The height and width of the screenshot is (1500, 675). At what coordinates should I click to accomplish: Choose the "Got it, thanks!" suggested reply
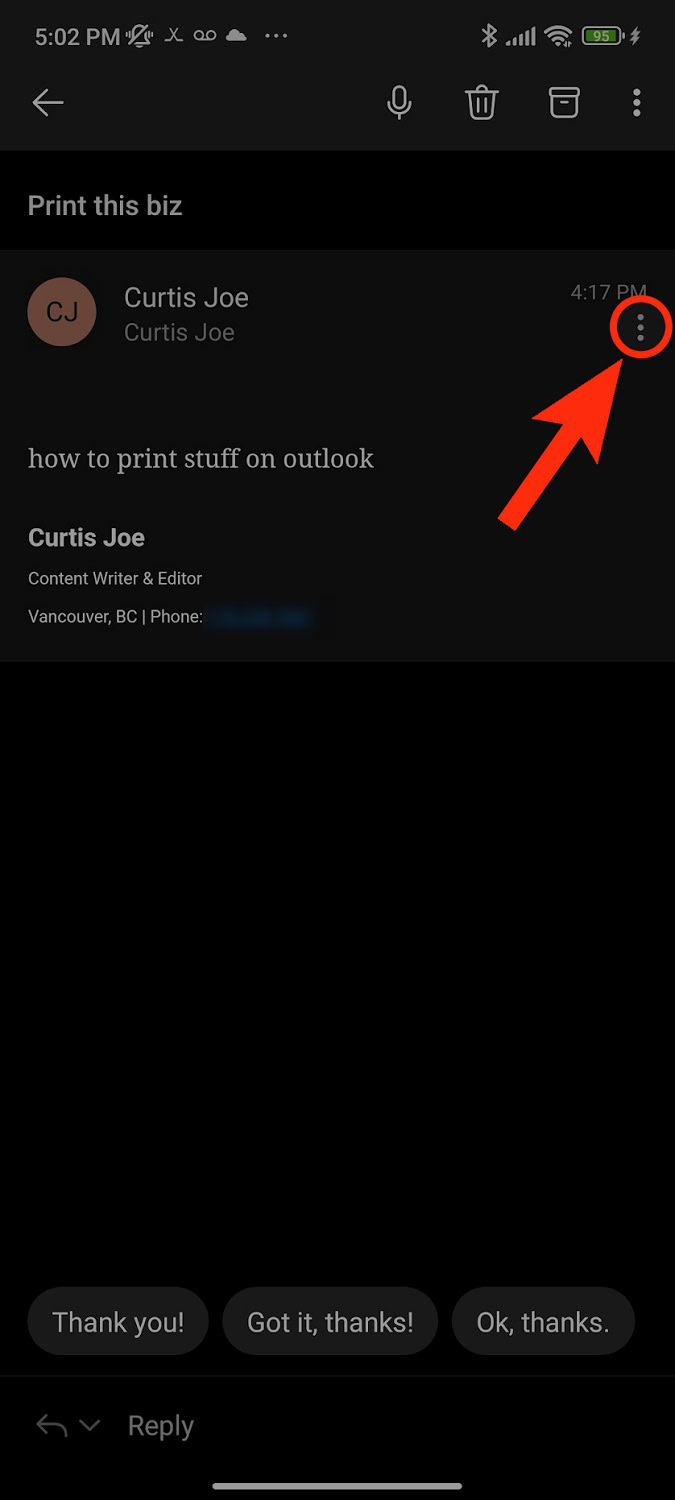point(330,1322)
